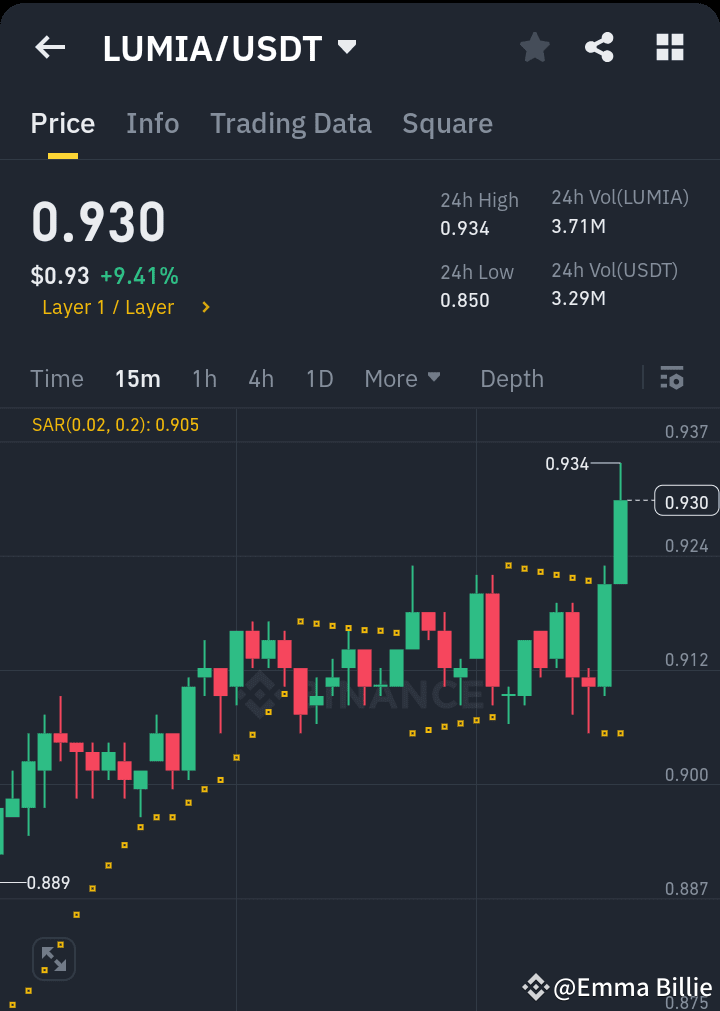Open Layer 1 / Layer category chevron
This screenshot has height=1011, width=720.
pyautogui.click(x=205, y=308)
